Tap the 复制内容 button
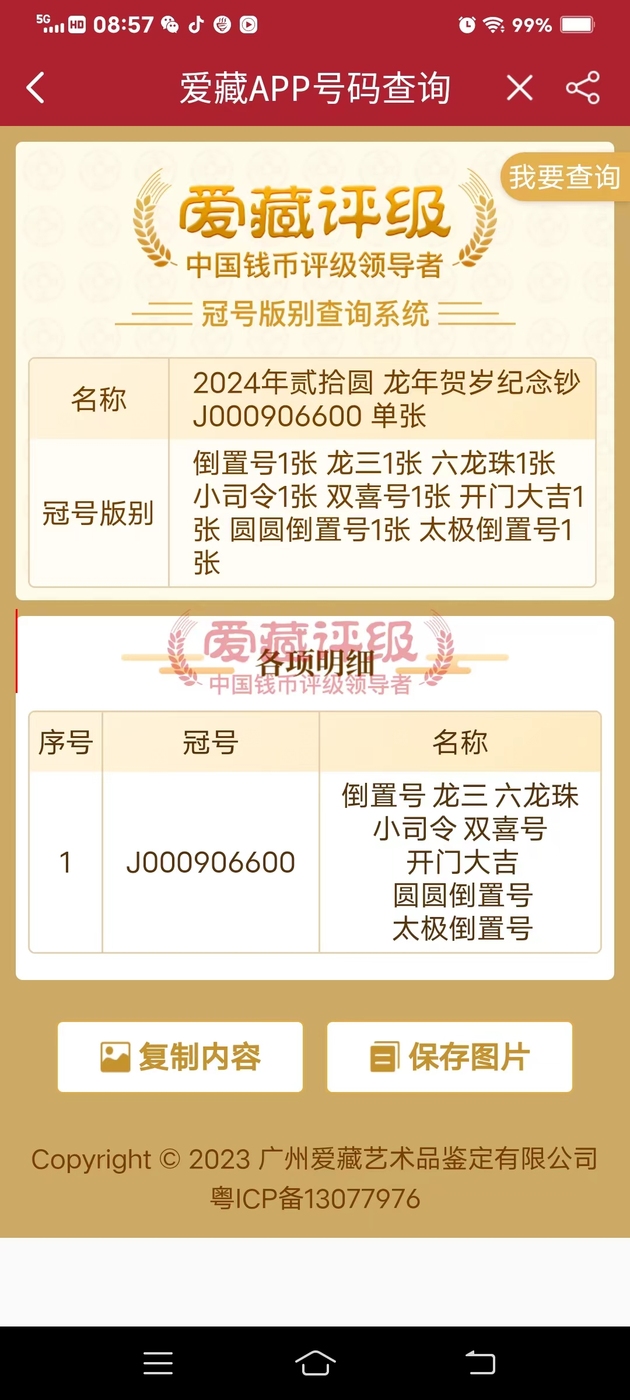The height and width of the screenshot is (1400, 630). (180, 1057)
